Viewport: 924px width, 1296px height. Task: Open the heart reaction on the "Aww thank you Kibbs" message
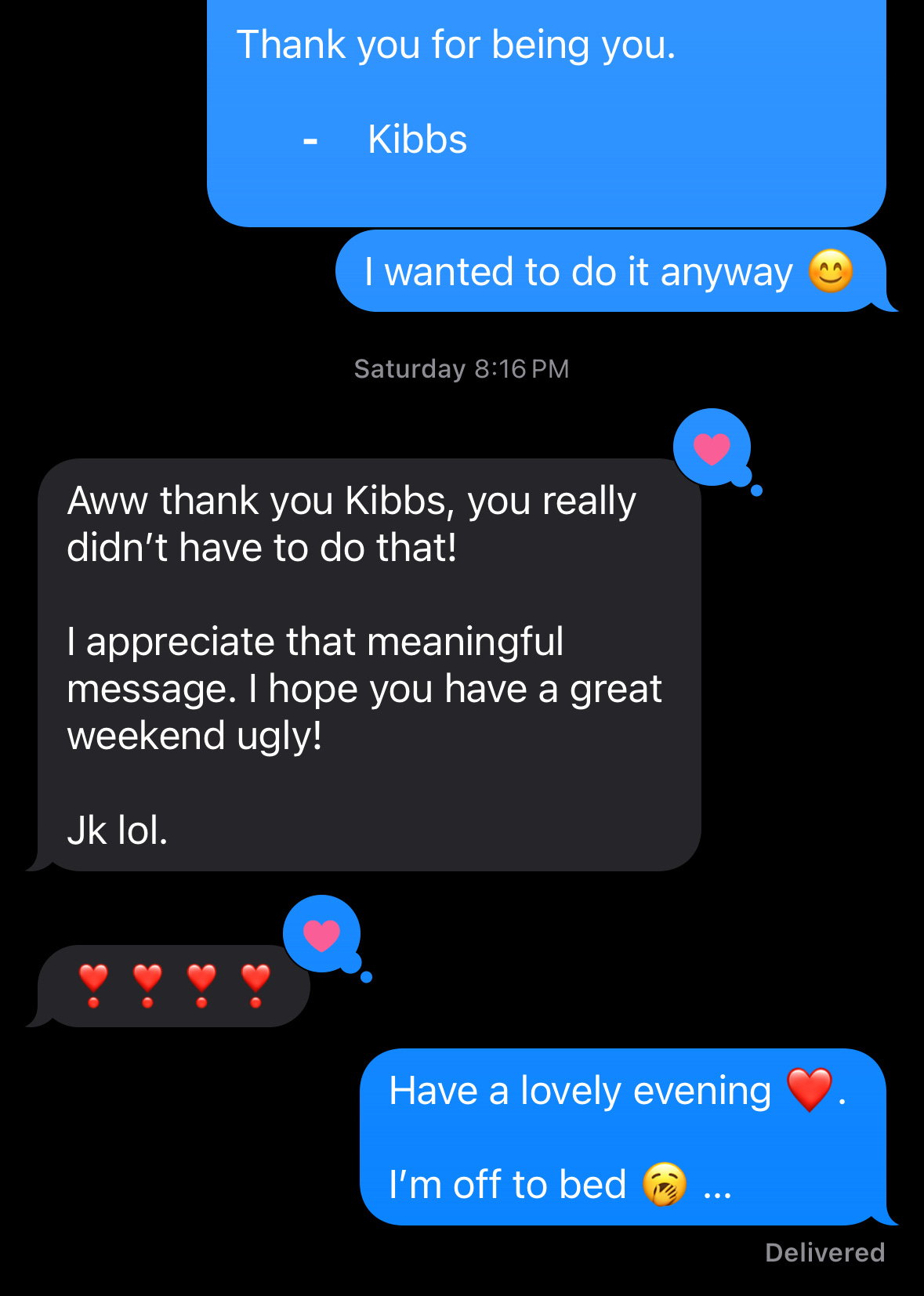[x=712, y=448]
